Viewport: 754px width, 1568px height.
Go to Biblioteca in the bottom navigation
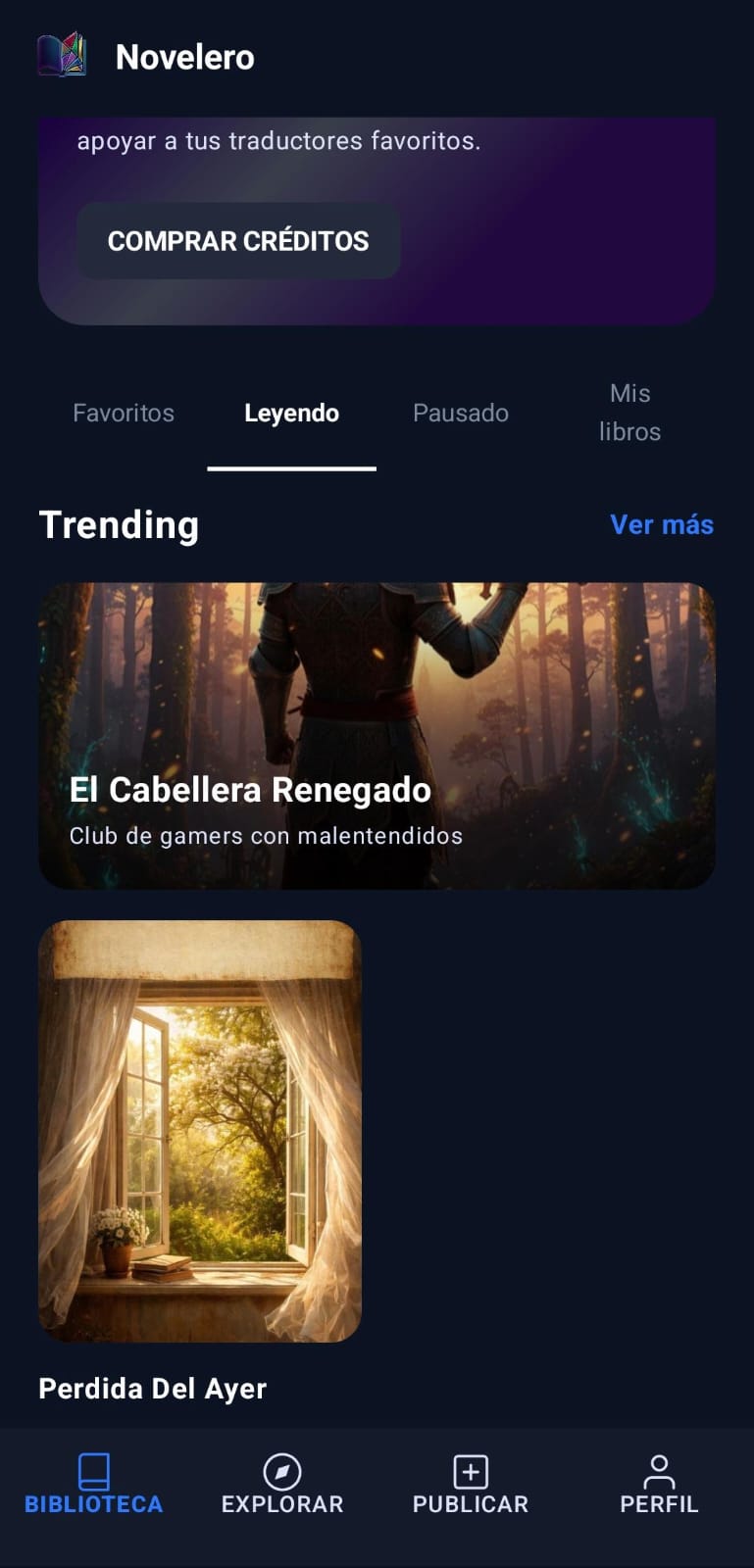tap(94, 1484)
